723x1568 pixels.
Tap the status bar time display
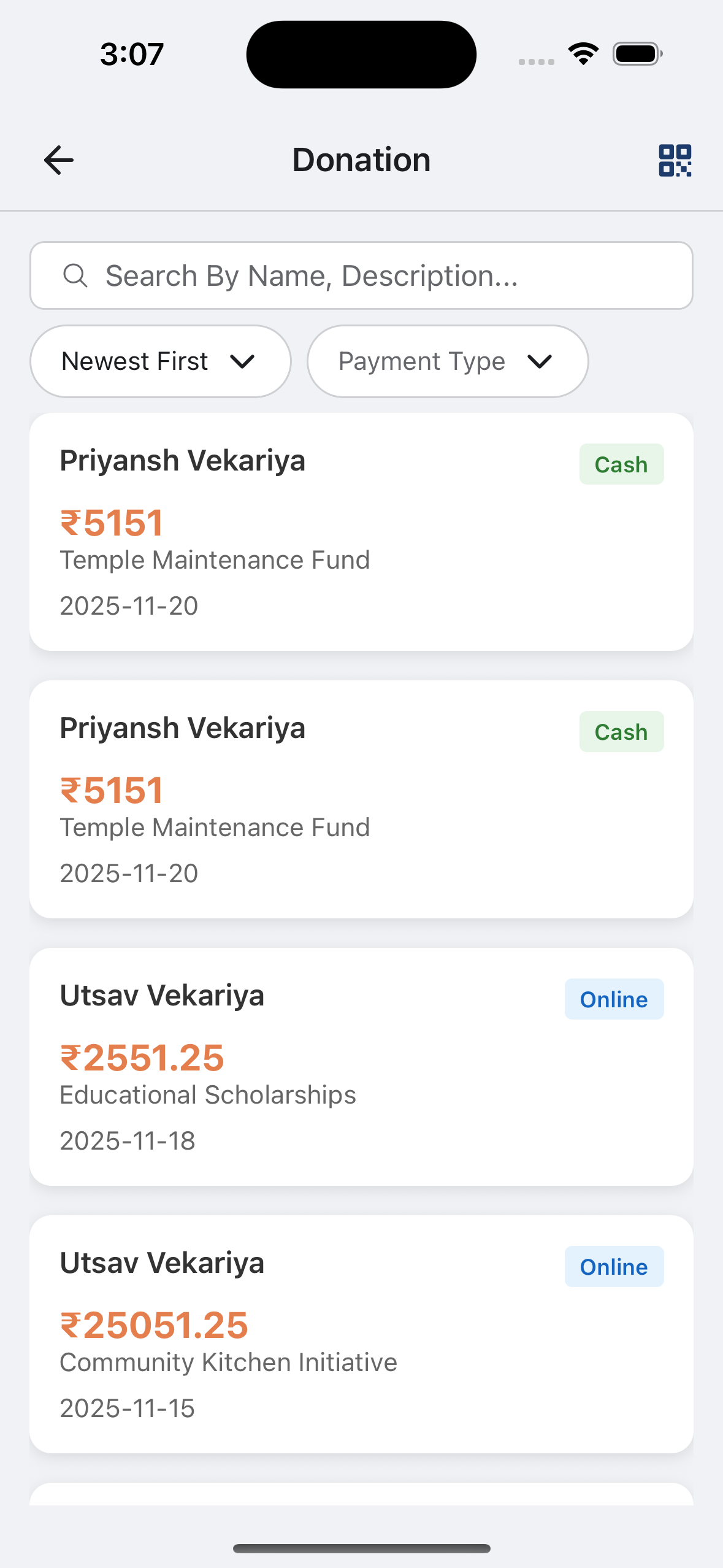click(x=131, y=53)
